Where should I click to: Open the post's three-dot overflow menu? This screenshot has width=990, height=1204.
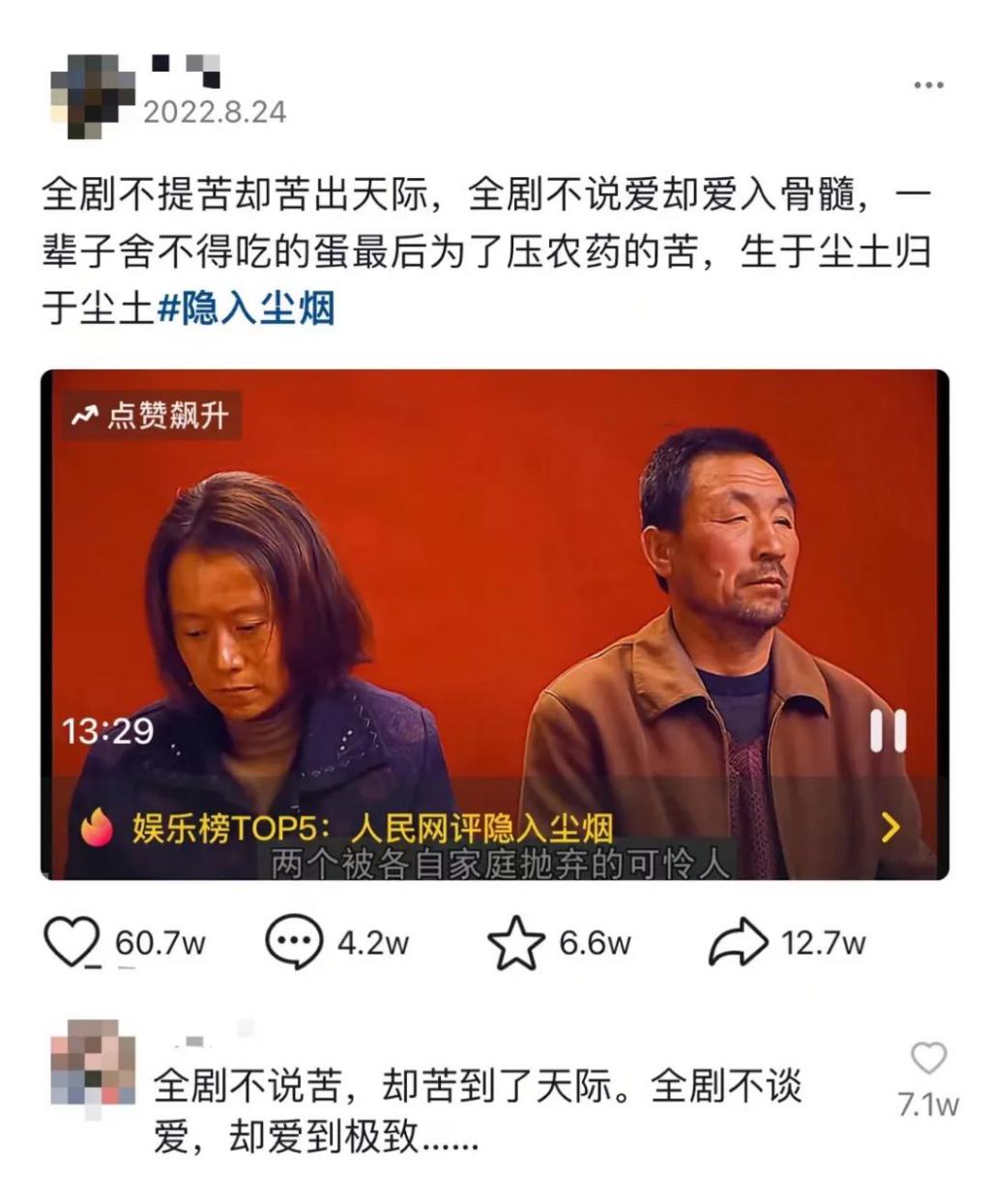pos(928,85)
